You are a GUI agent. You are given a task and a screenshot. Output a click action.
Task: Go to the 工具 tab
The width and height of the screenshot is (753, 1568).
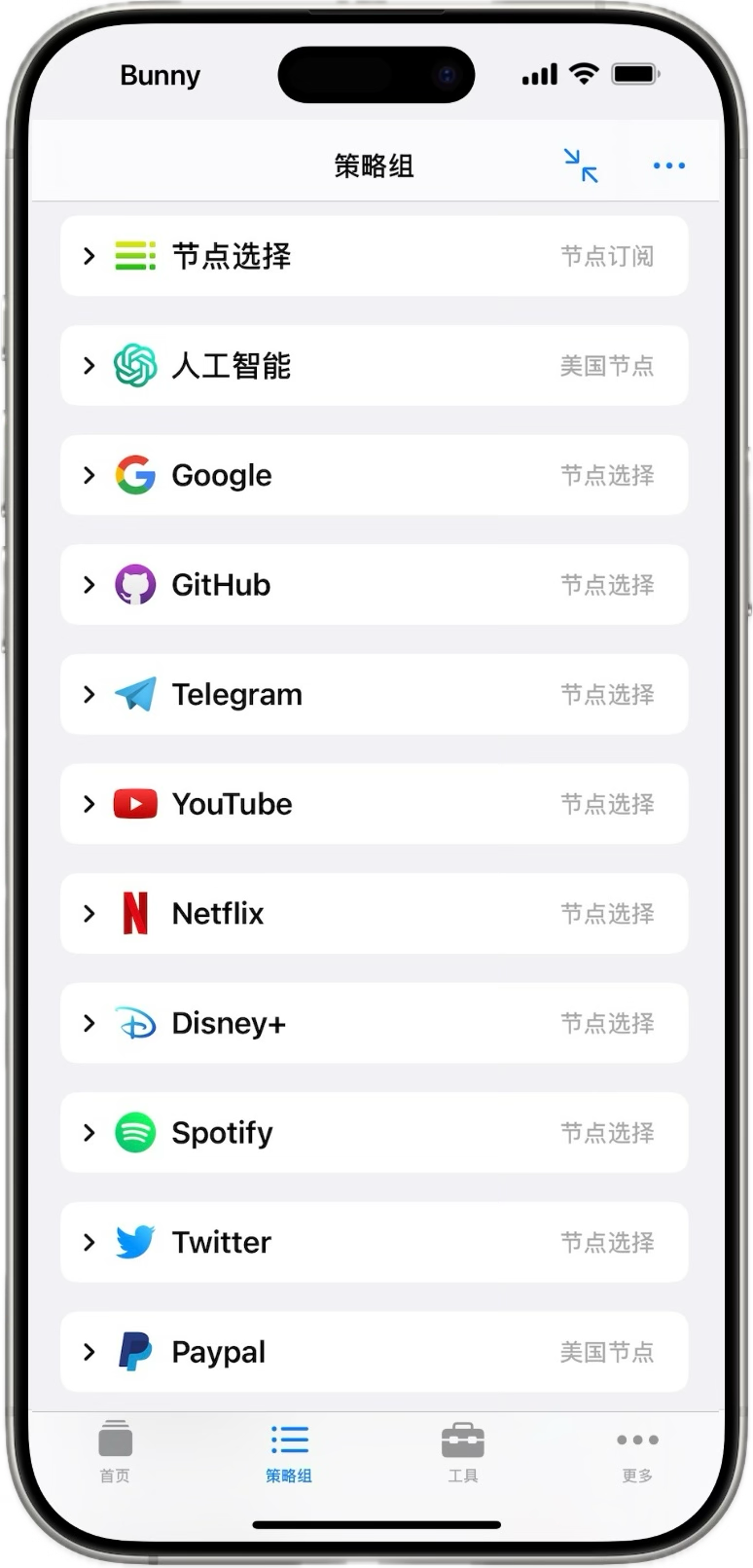pyautogui.click(x=463, y=1450)
